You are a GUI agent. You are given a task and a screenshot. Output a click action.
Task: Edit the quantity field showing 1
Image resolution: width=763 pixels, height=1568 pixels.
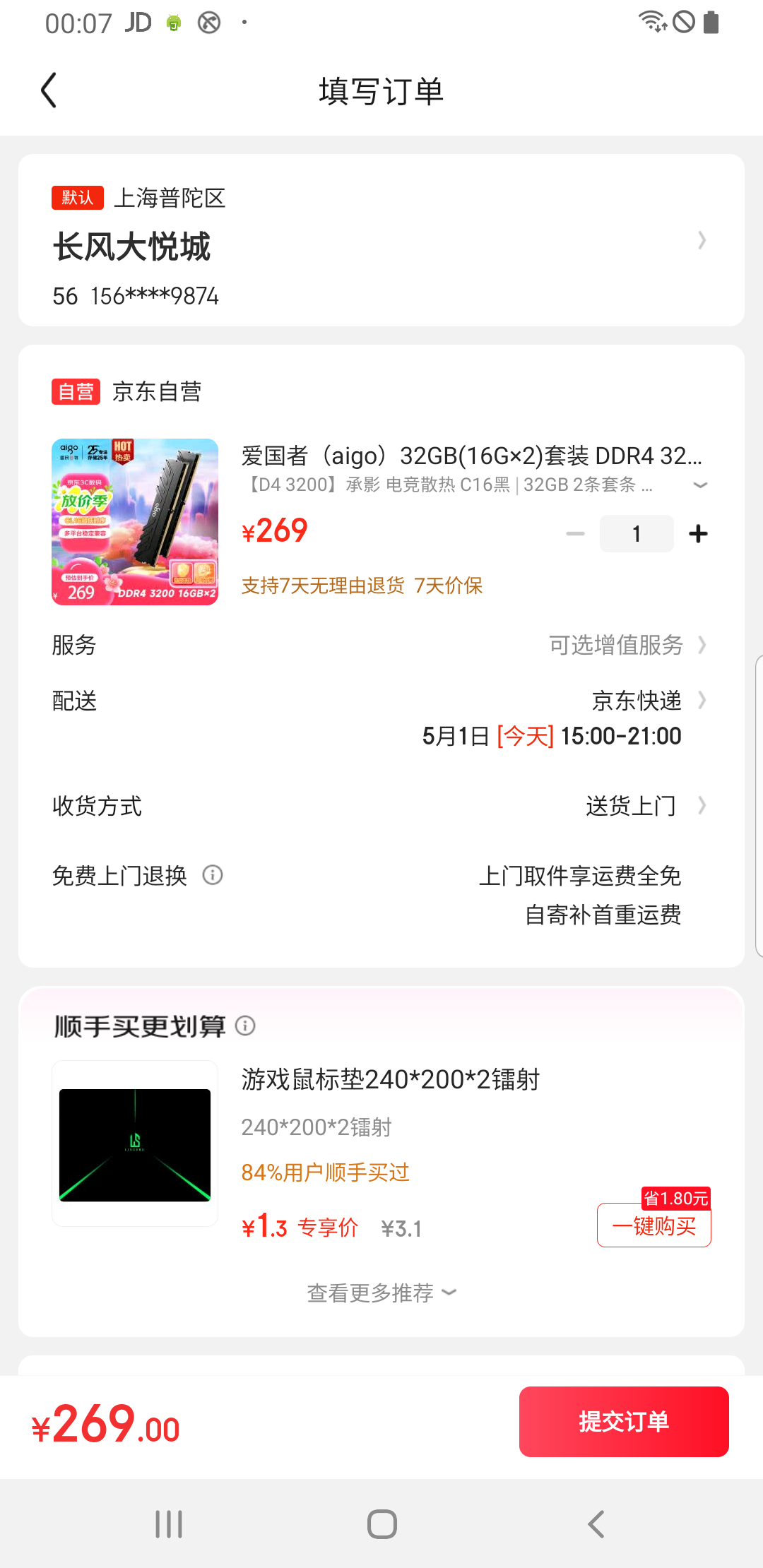[x=636, y=534]
